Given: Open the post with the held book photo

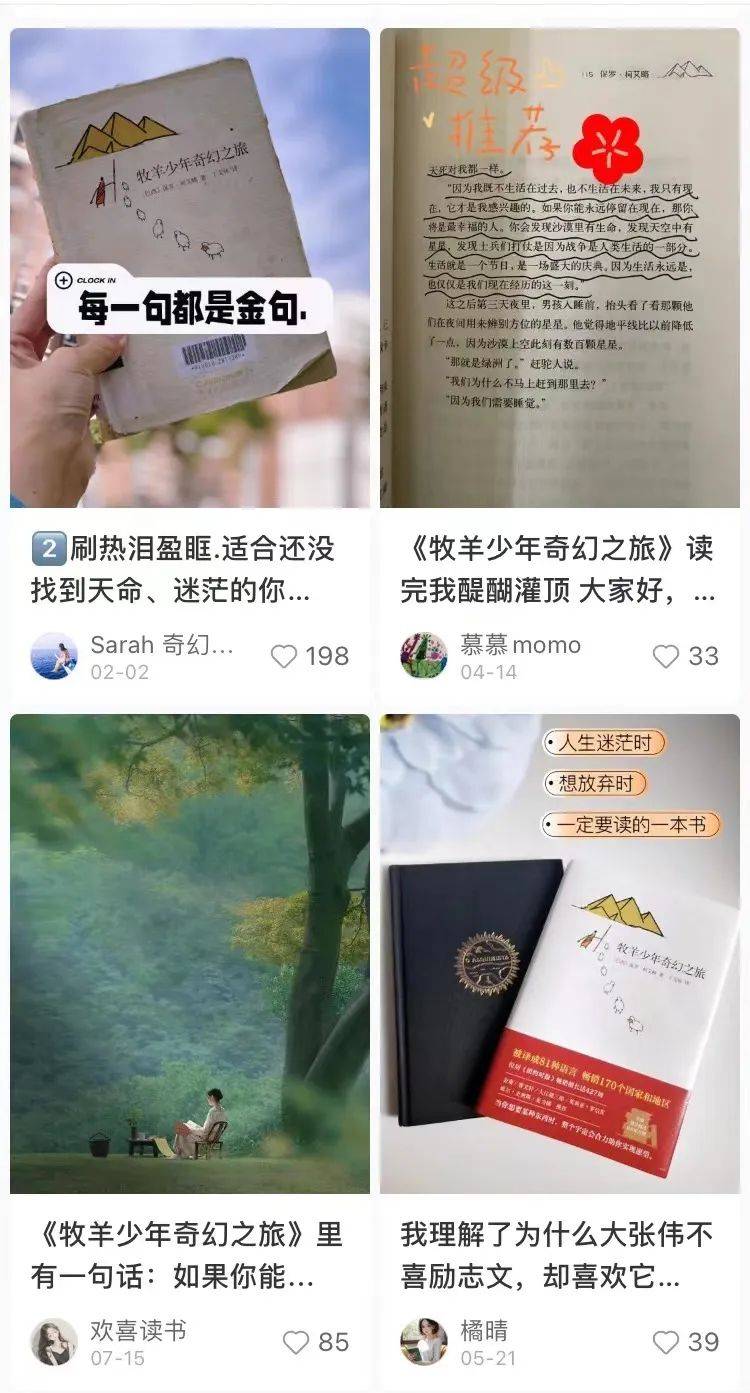Looking at the screenshot, I should (x=190, y=268).
